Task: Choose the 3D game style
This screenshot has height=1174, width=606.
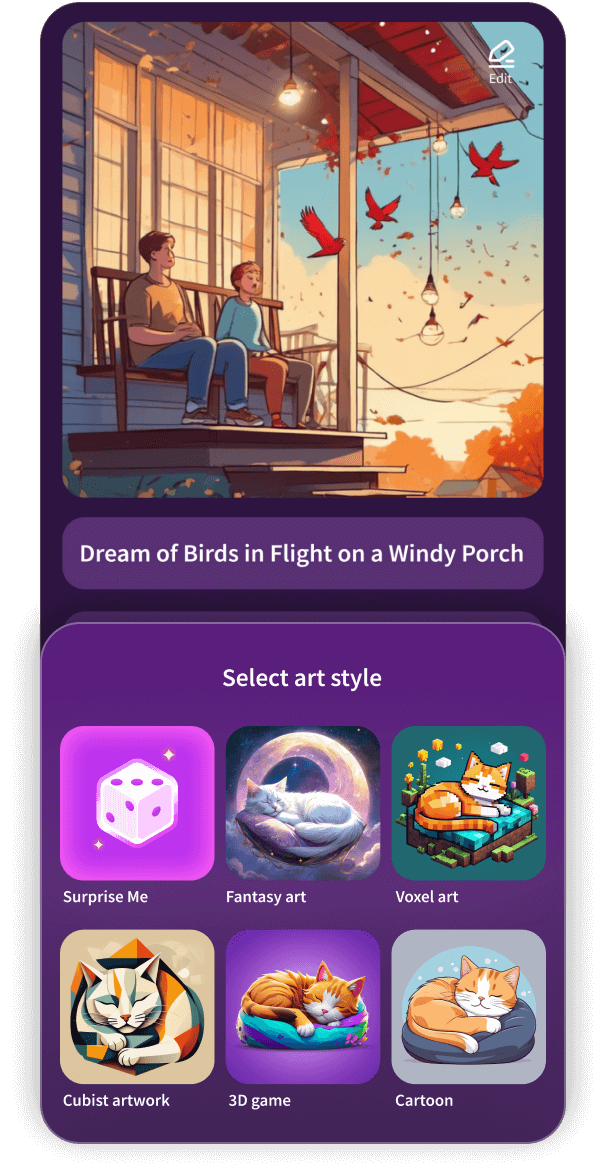Action: pos(302,1007)
